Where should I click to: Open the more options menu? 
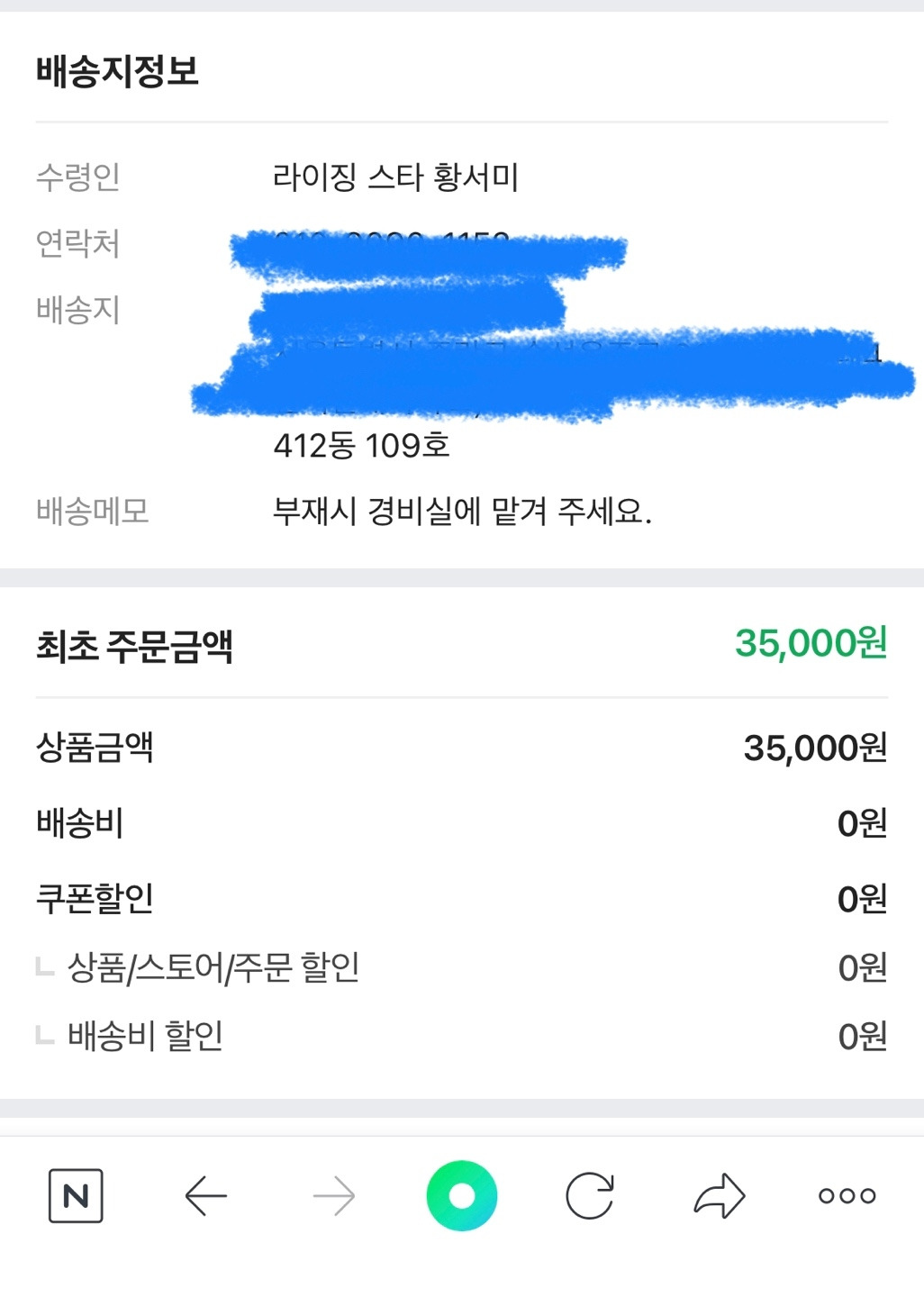coord(845,1194)
